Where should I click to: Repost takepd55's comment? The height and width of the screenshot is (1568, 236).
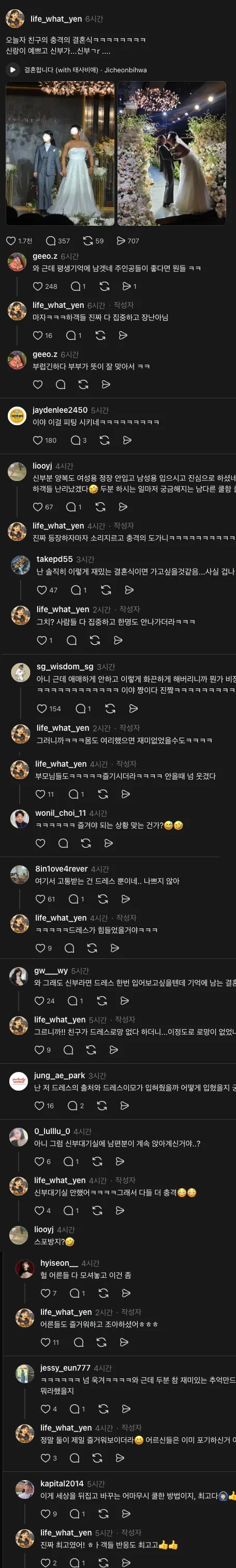106,590
